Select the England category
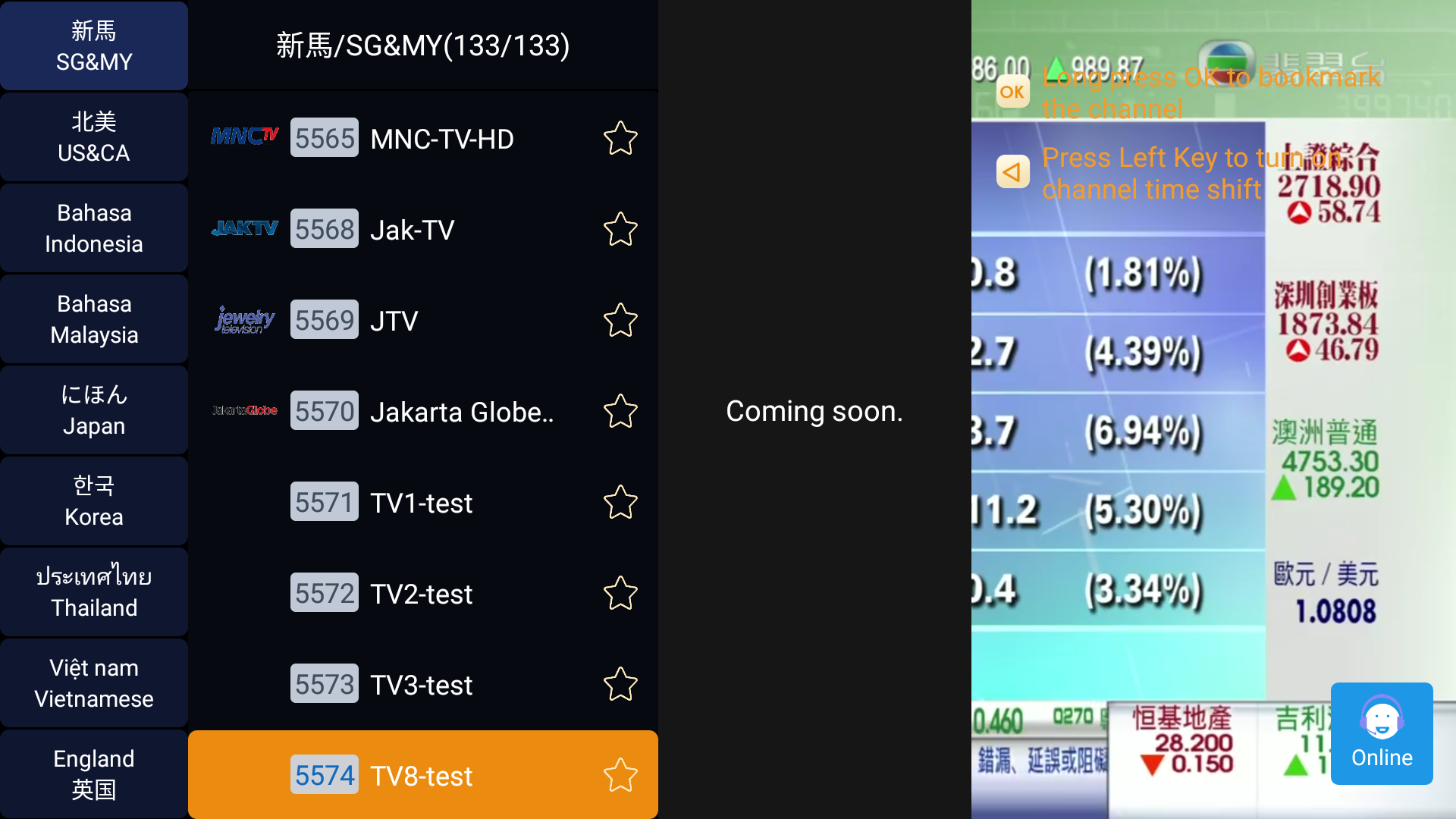This screenshot has width=1456, height=819. pyautogui.click(x=94, y=774)
